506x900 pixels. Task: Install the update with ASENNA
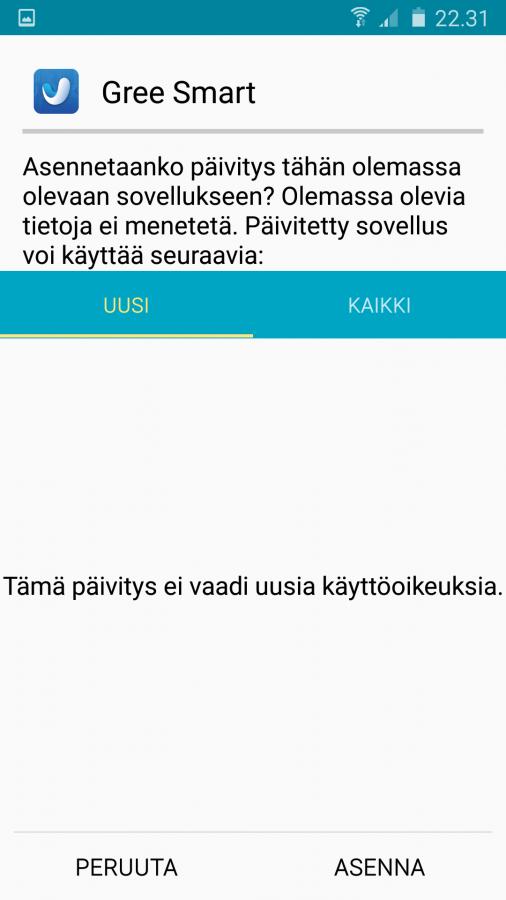pyautogui.click(x=379, y=867)
